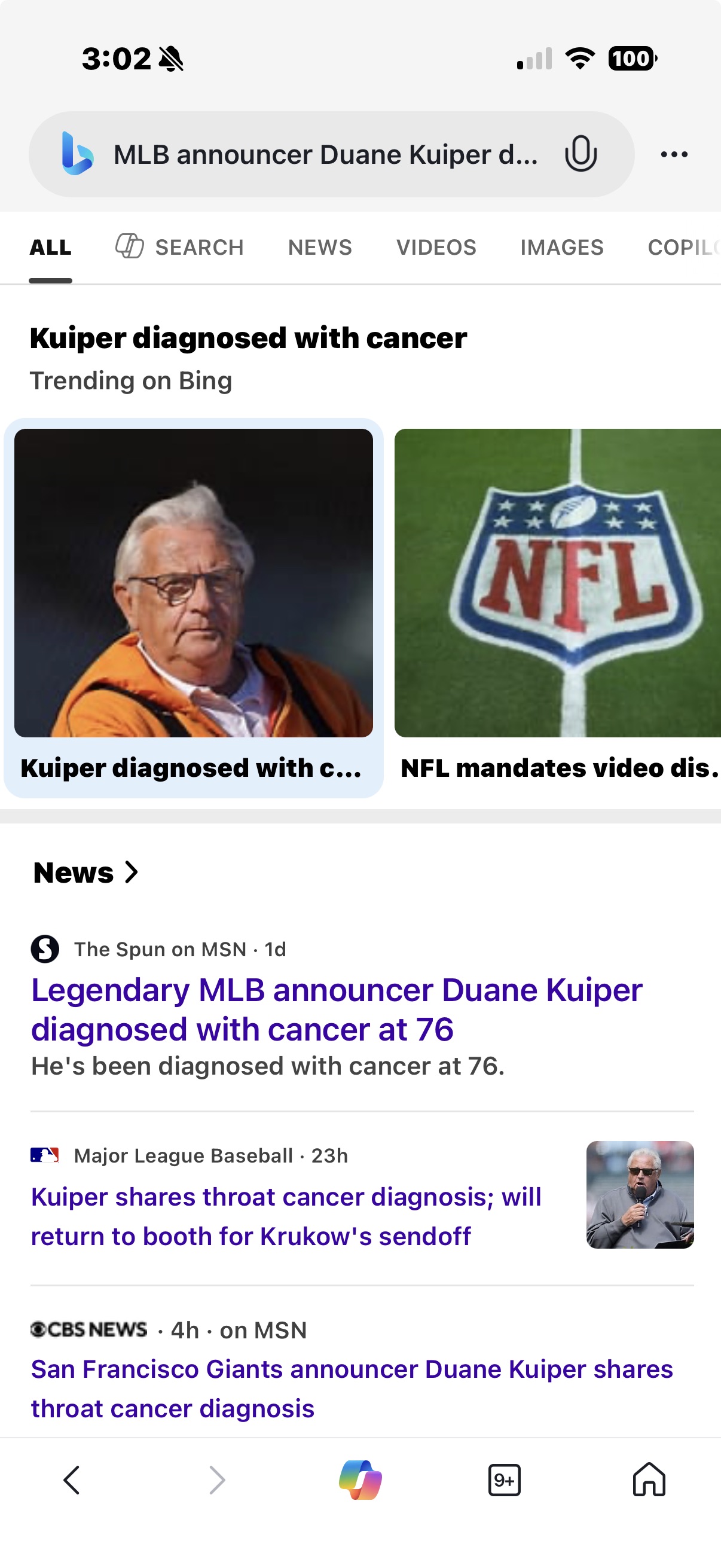The height and width of the screenshot is (1568, 721).
Task: Go back with the bottom back arrow
Action: point(72,1479)
